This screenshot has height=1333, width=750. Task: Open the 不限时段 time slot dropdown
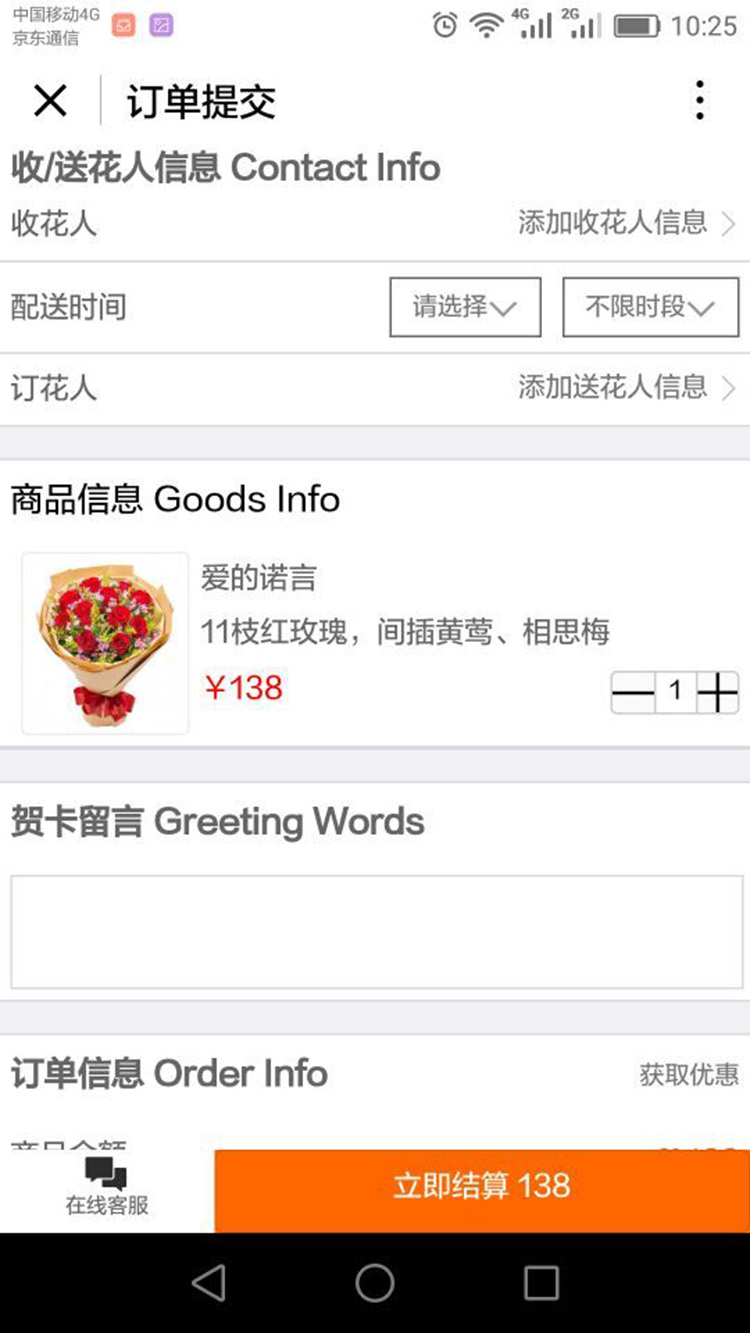tap(650, 307)
